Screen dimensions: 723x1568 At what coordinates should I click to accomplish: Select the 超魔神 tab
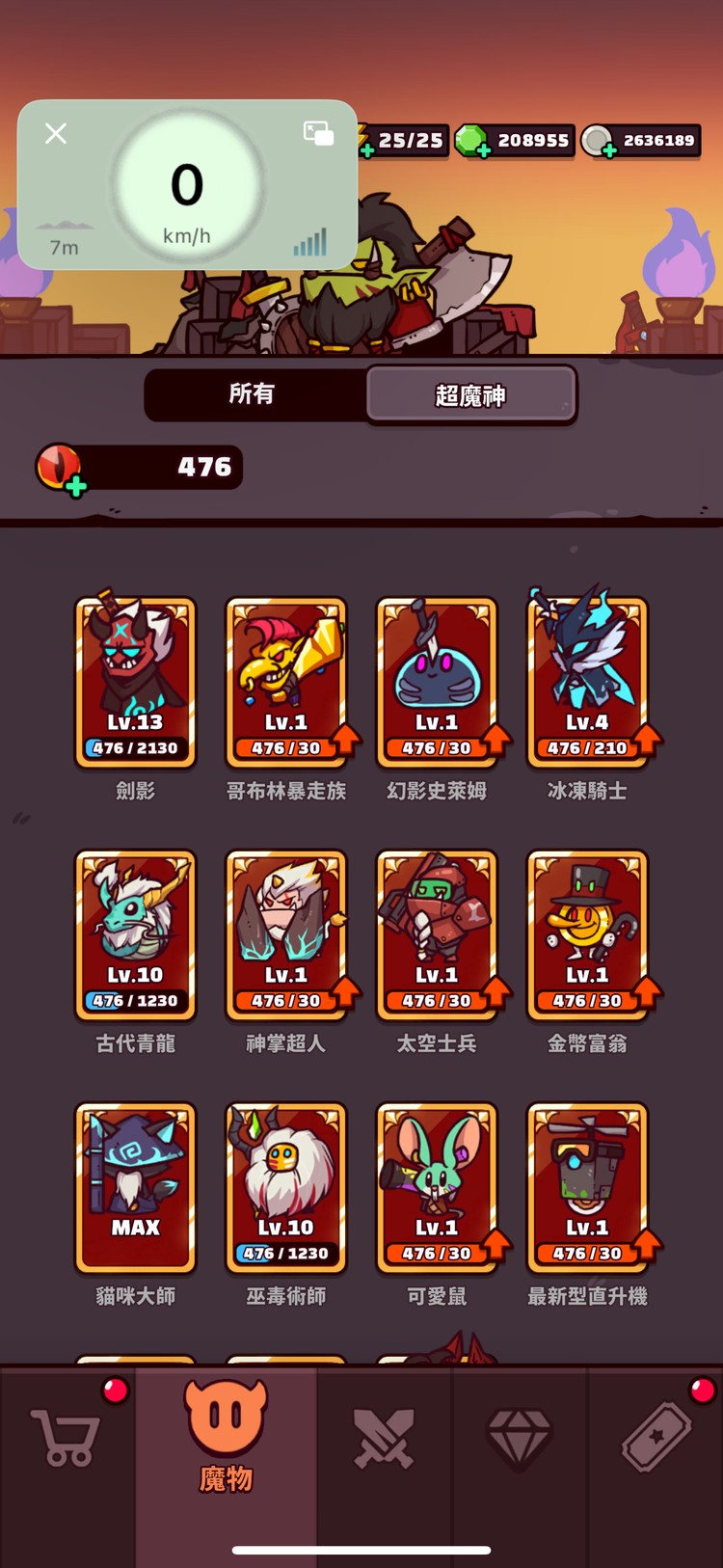(470, 394)
